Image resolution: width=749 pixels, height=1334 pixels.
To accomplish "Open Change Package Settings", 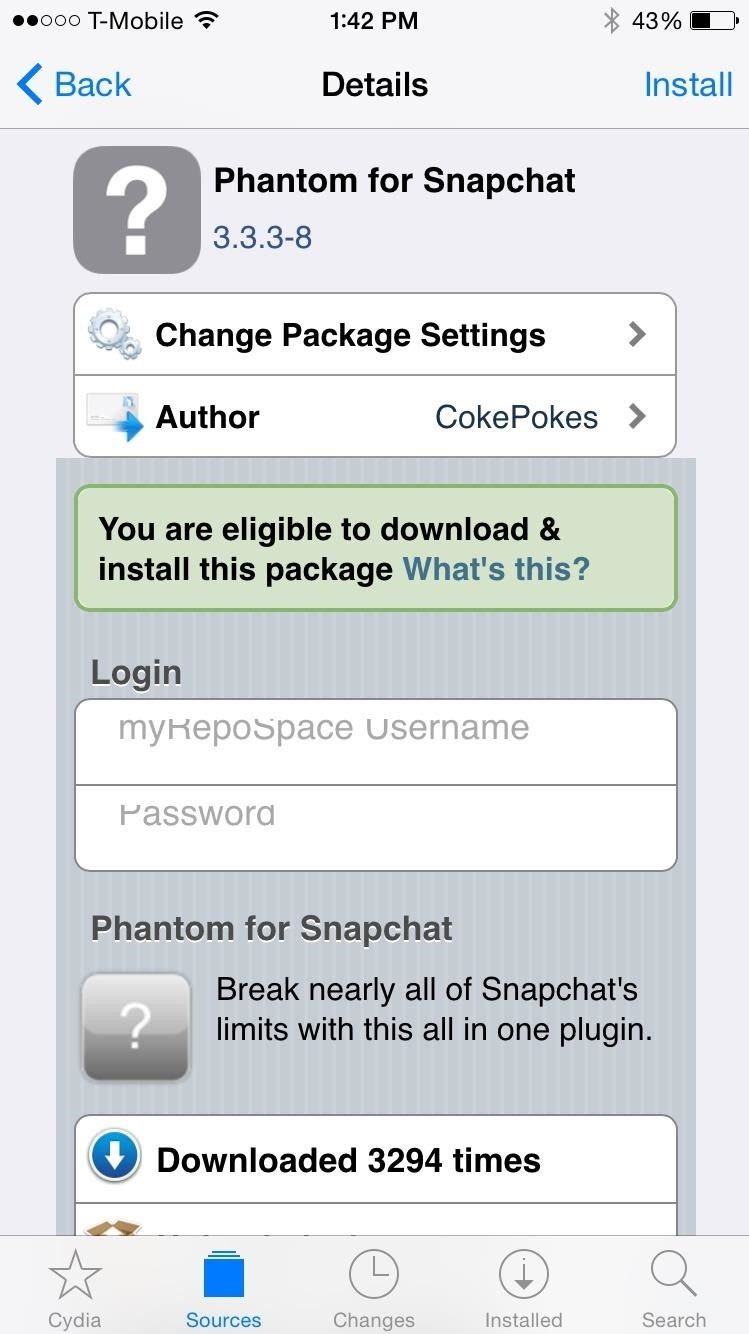I will coord(375,335).
